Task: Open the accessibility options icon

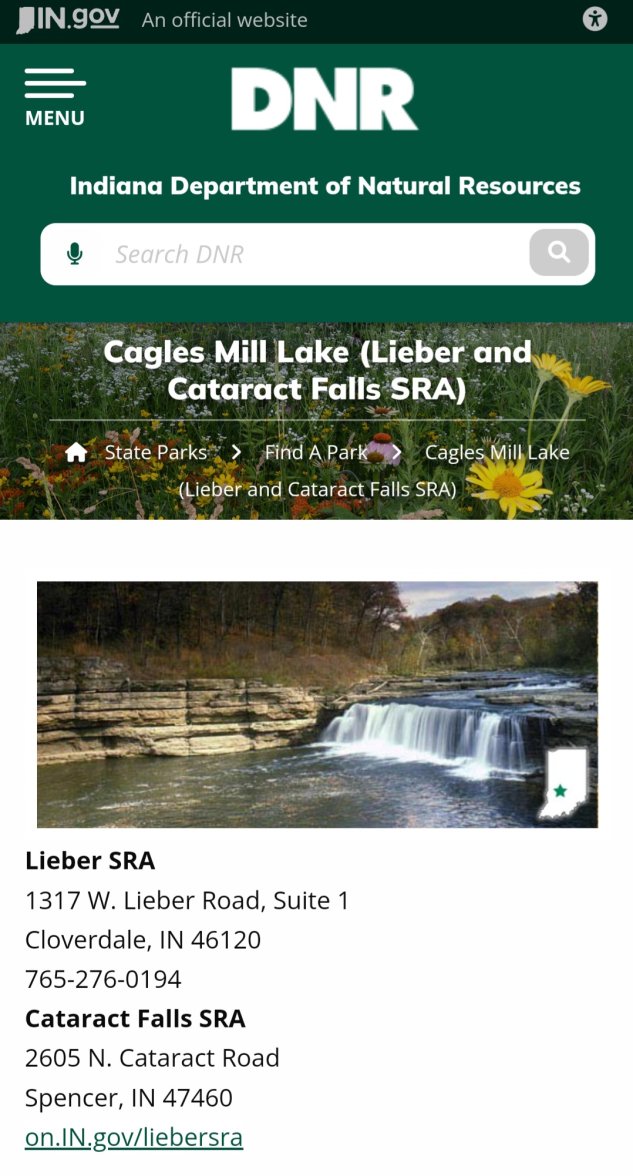Action: point(595,19)
